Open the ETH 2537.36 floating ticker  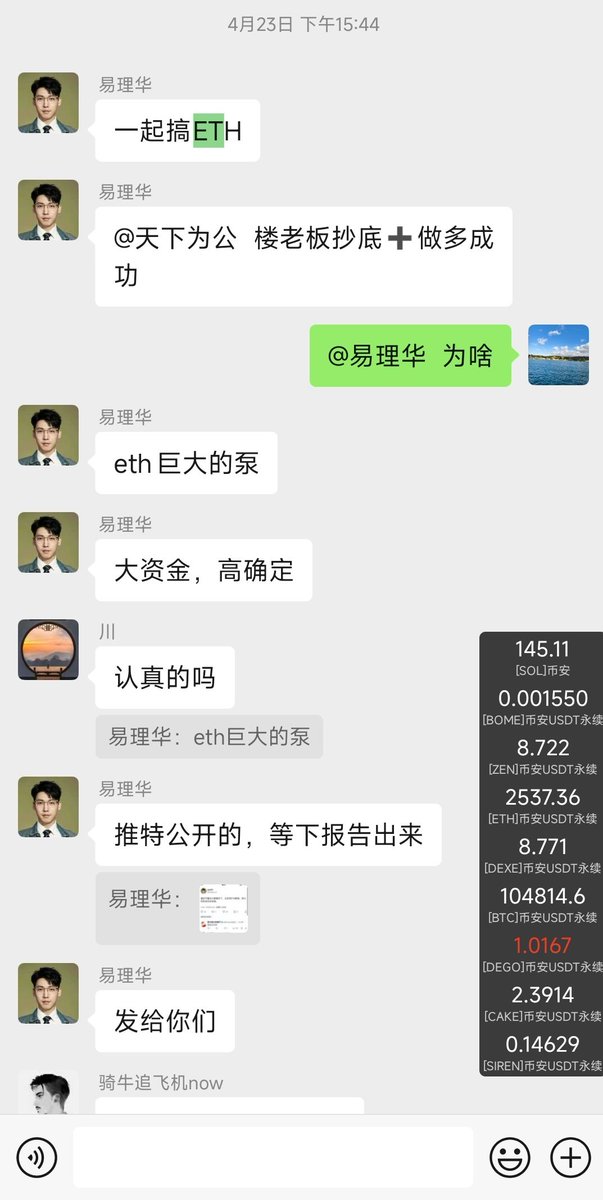coord(542,807)
